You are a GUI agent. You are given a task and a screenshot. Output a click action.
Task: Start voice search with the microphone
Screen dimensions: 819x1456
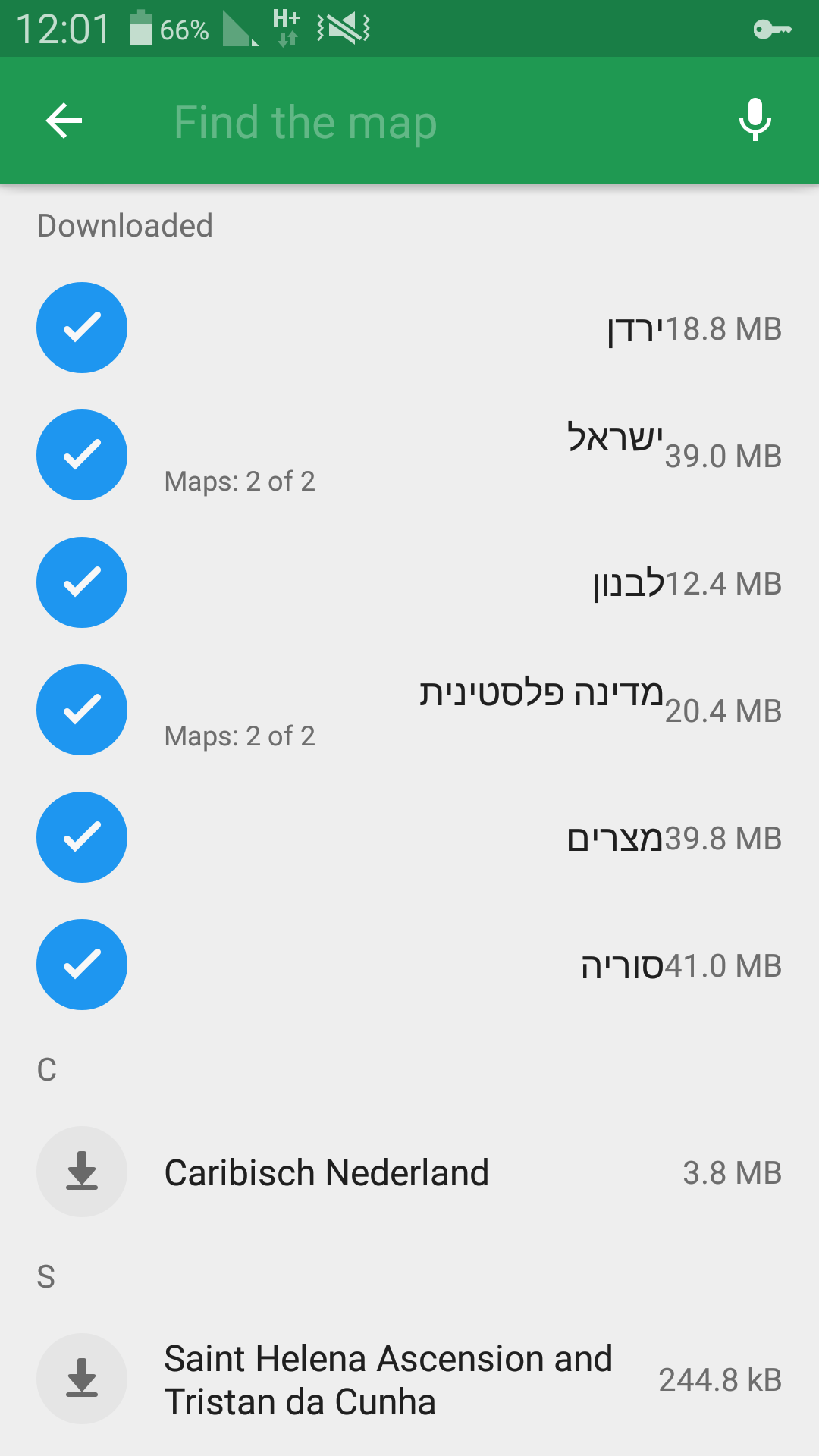(x=755, y=121)
